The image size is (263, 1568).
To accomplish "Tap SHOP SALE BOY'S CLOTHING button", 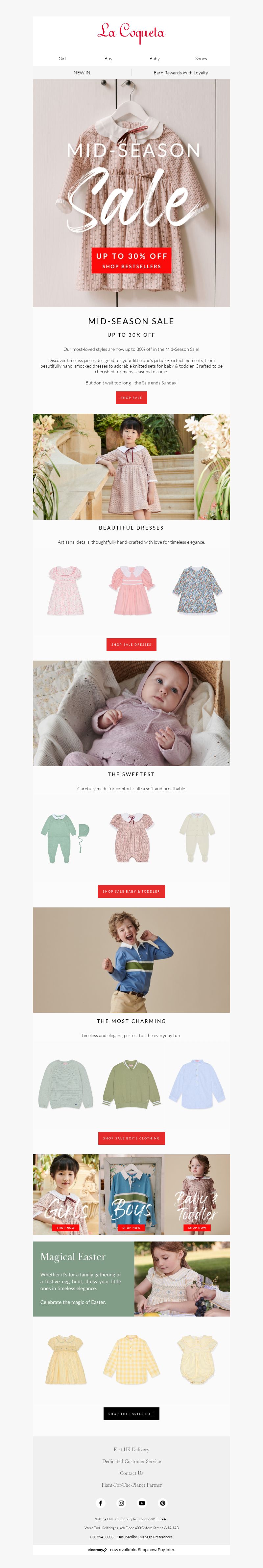I will (x=131, y=1137).
